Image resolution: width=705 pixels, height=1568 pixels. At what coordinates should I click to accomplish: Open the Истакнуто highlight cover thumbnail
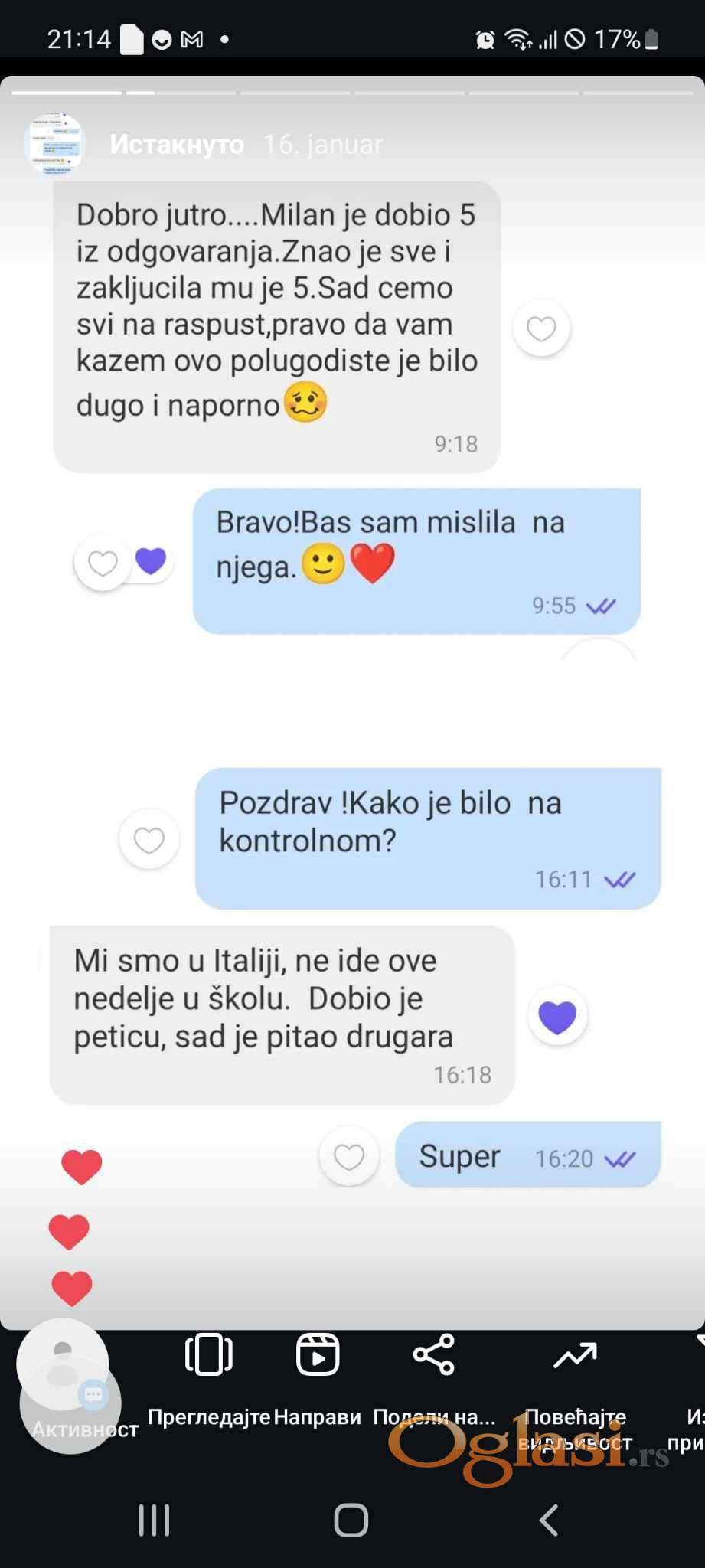click(54, 144)
